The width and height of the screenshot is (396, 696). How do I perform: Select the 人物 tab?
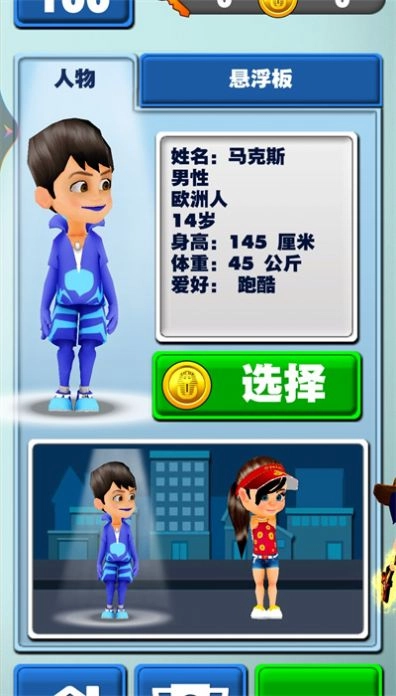click(x=75, y=81)
